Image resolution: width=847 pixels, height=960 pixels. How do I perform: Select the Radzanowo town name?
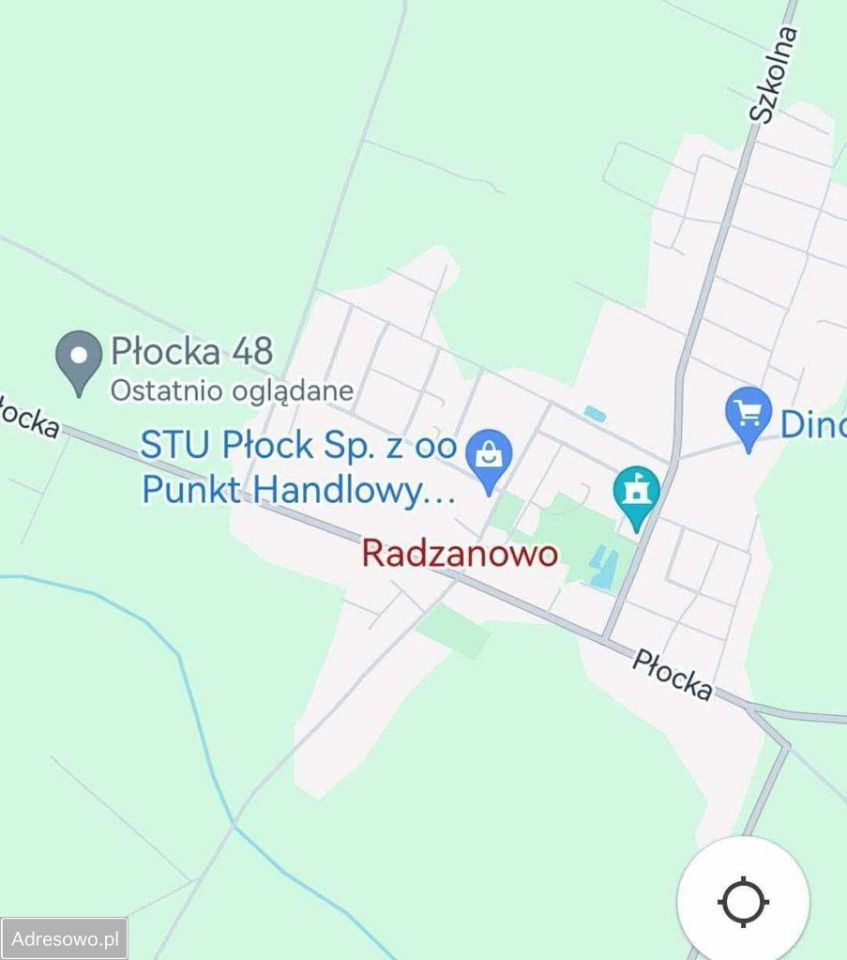pos(458,552)
